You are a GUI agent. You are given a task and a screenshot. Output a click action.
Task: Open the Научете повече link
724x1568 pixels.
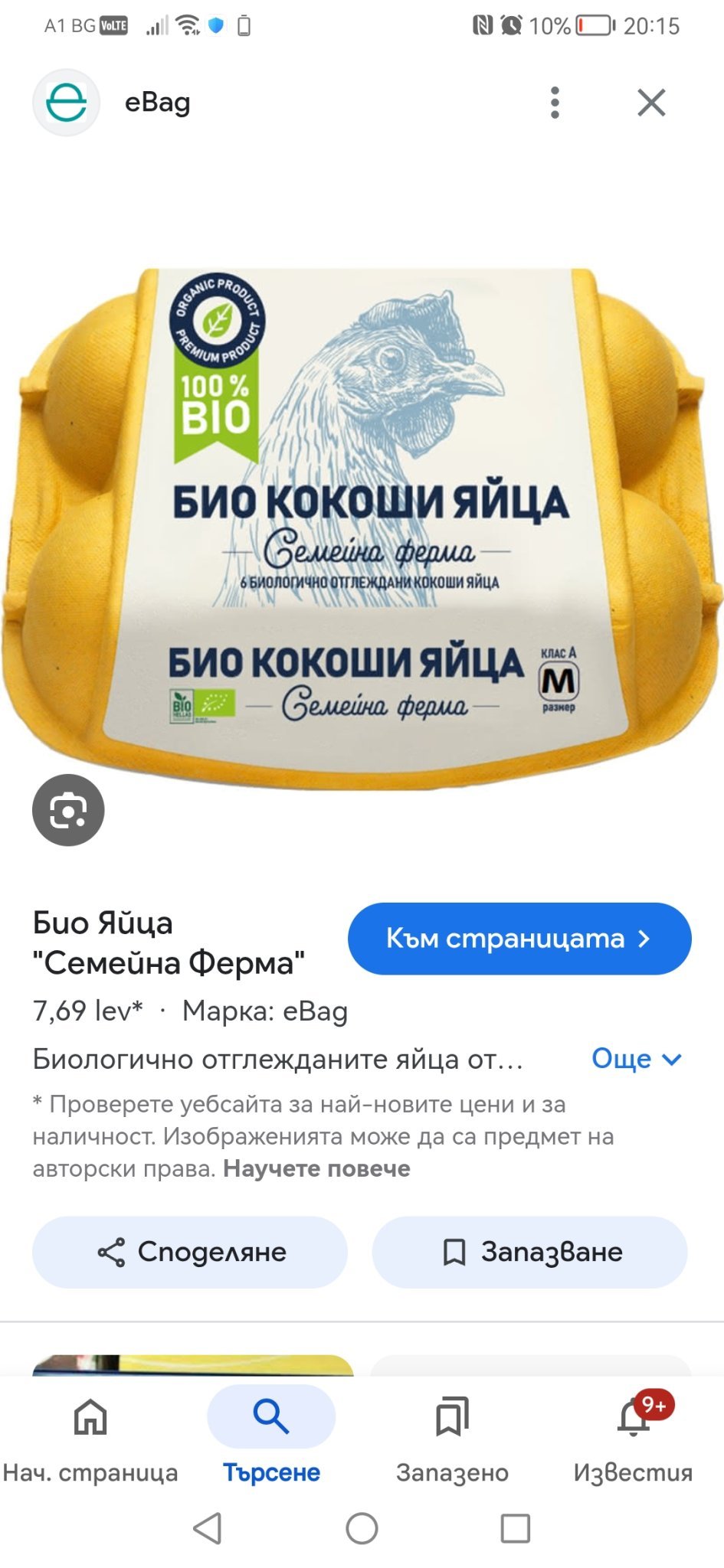(x=316, y=1168)
